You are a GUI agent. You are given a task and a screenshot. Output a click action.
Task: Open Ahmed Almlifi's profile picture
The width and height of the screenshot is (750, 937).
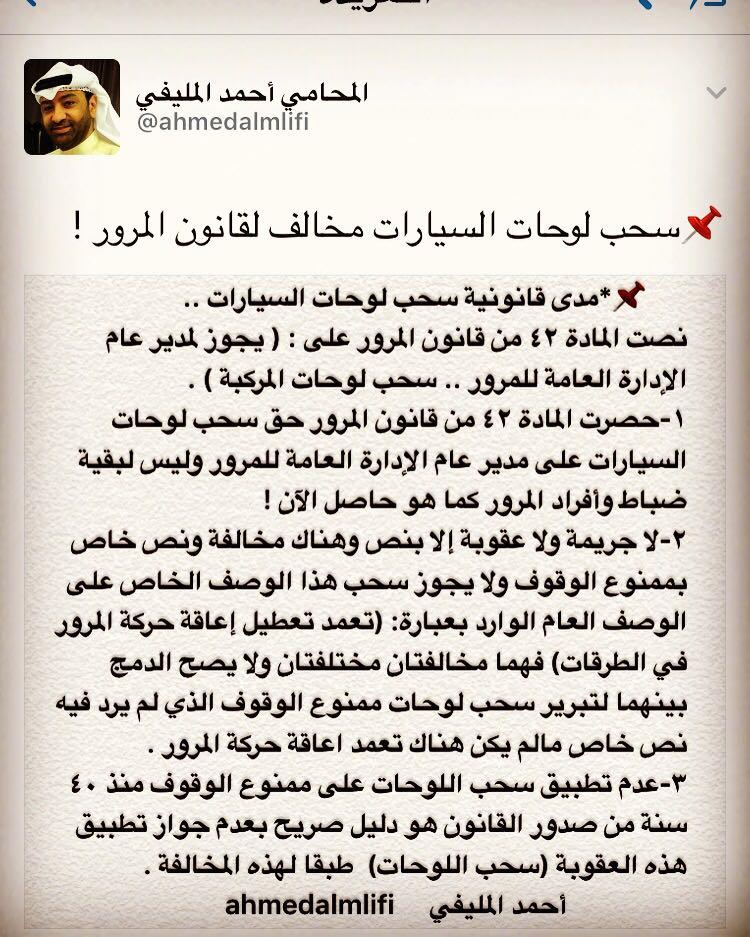(x=72, y=107)
